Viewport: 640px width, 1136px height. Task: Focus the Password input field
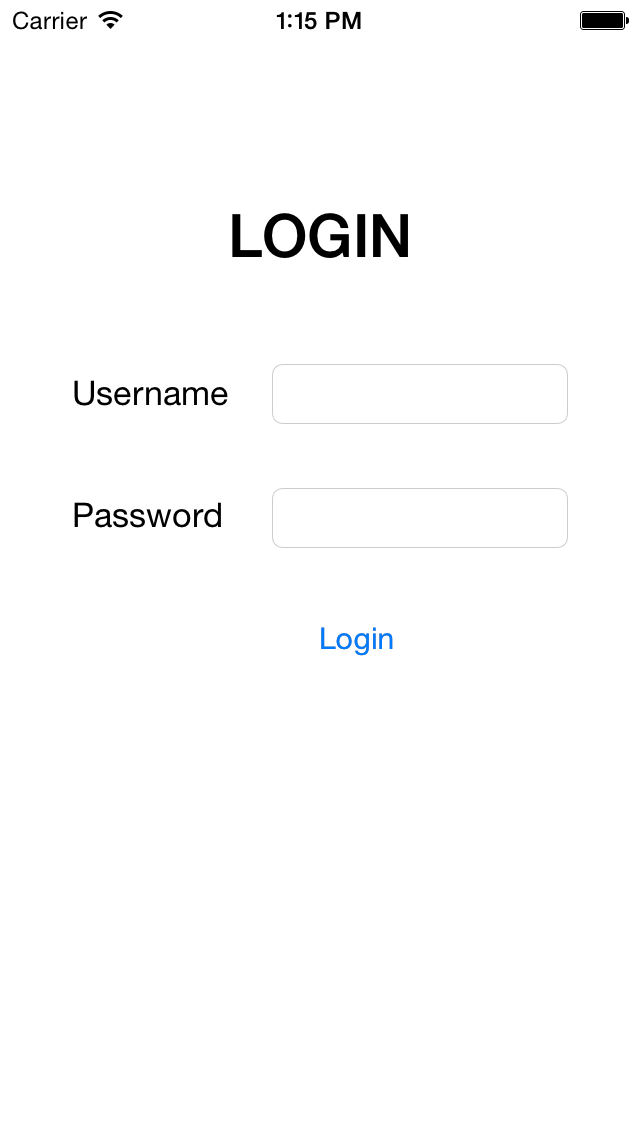tap(420, 518)
